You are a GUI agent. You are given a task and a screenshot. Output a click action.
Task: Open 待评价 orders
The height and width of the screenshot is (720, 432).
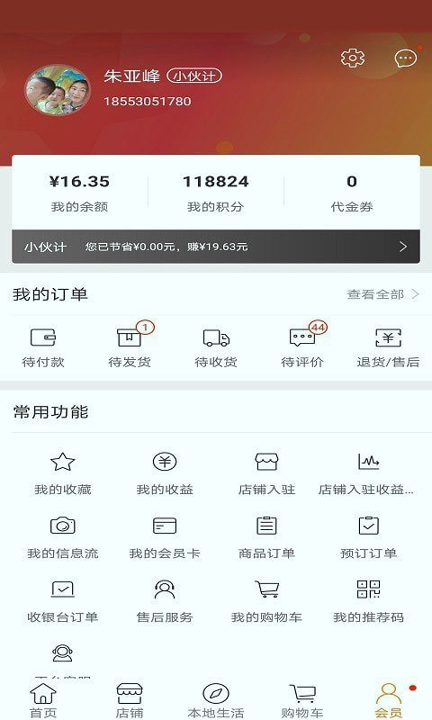(x=303, y=348)
